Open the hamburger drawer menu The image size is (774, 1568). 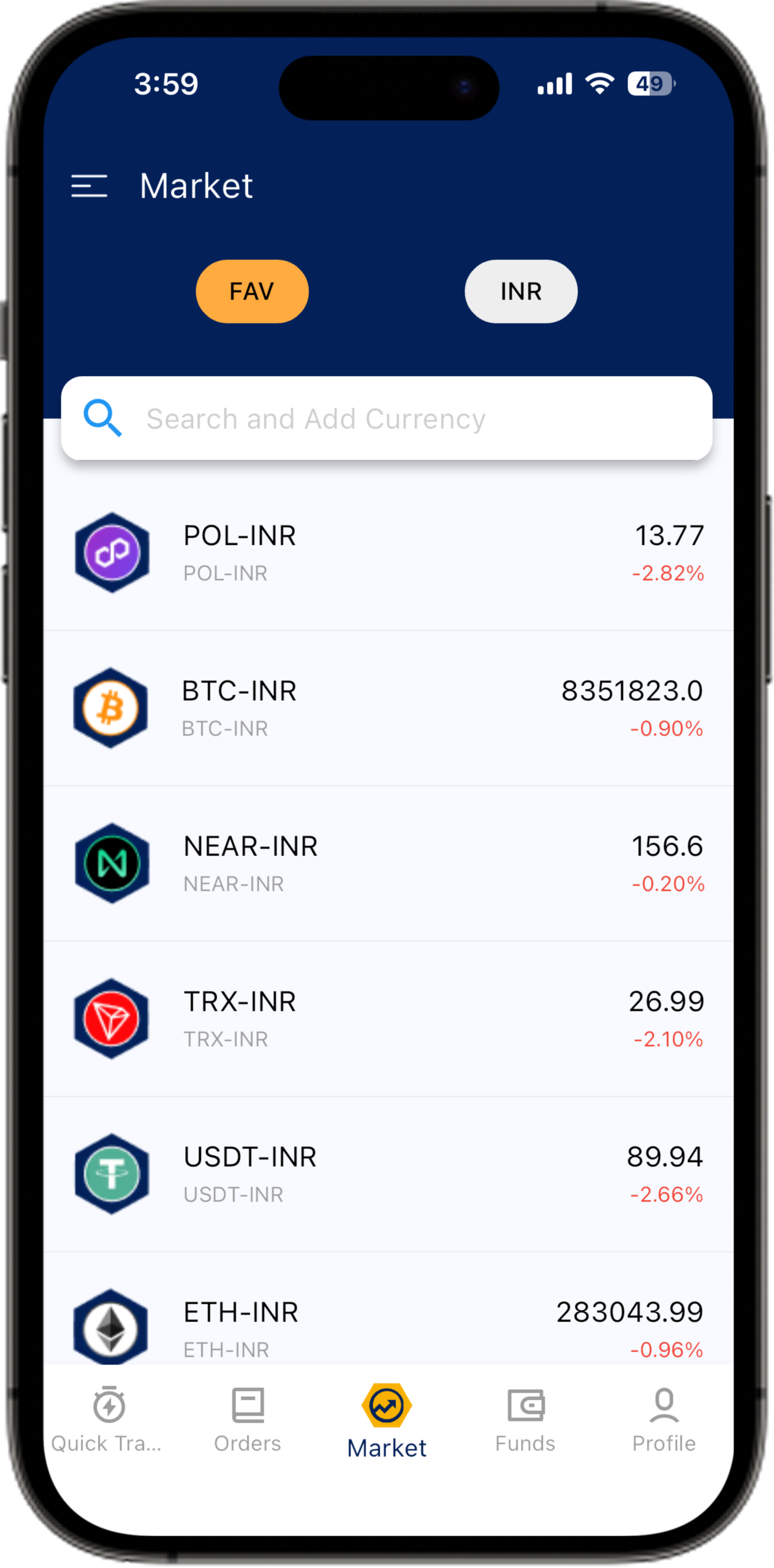coord(89,186)
